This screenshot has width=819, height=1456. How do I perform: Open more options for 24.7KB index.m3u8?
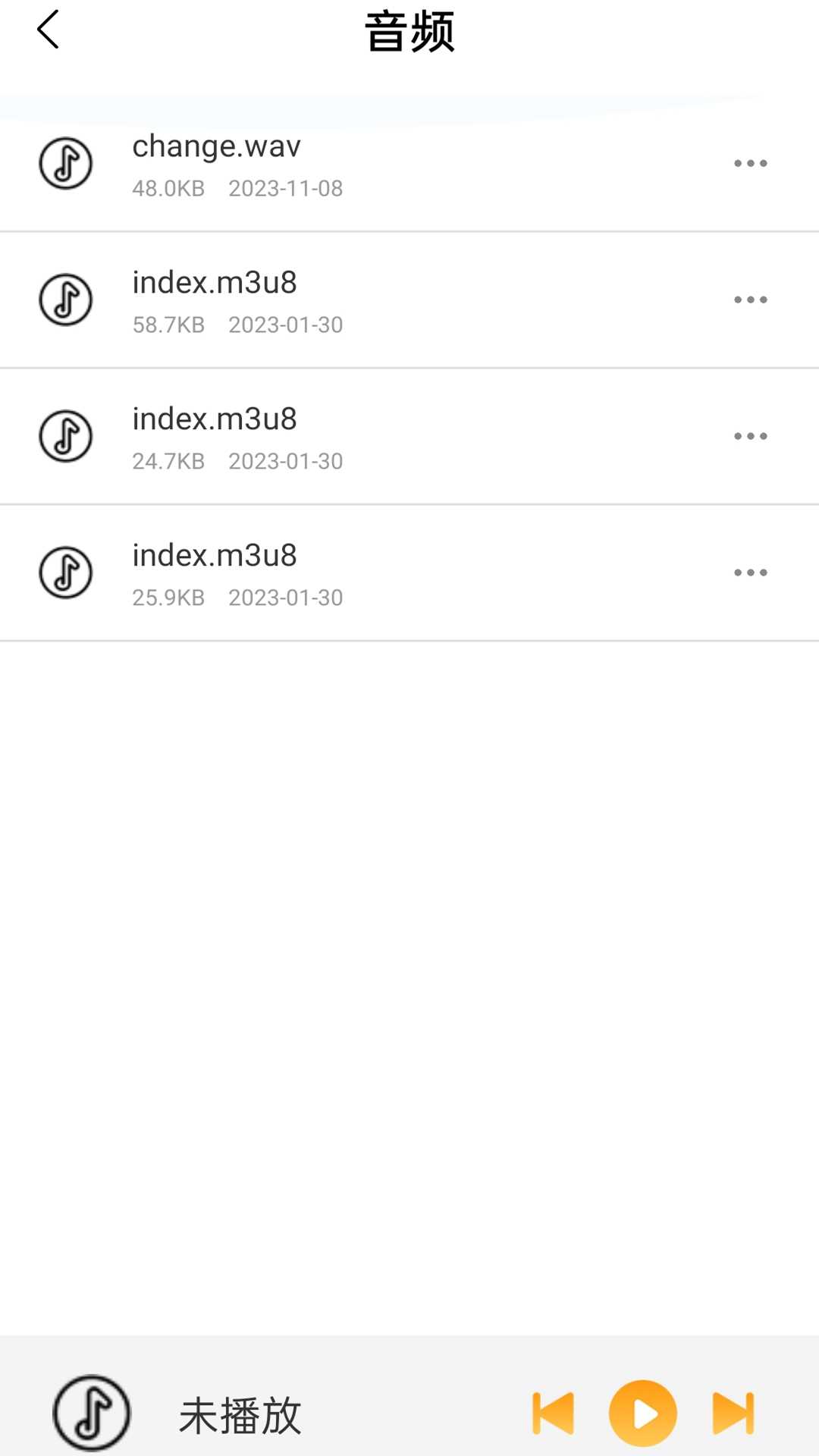[x=750, y=436]
